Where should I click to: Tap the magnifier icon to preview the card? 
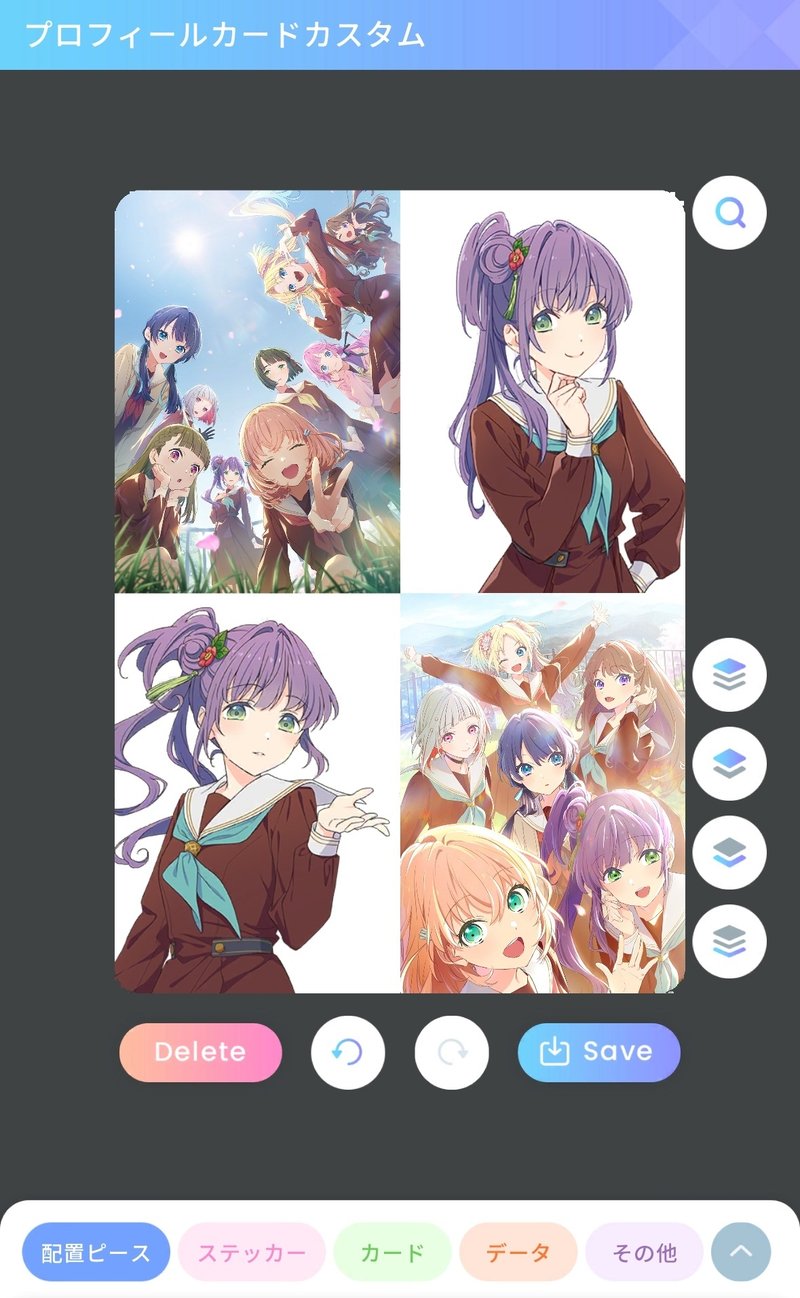(x=730, y=212)
